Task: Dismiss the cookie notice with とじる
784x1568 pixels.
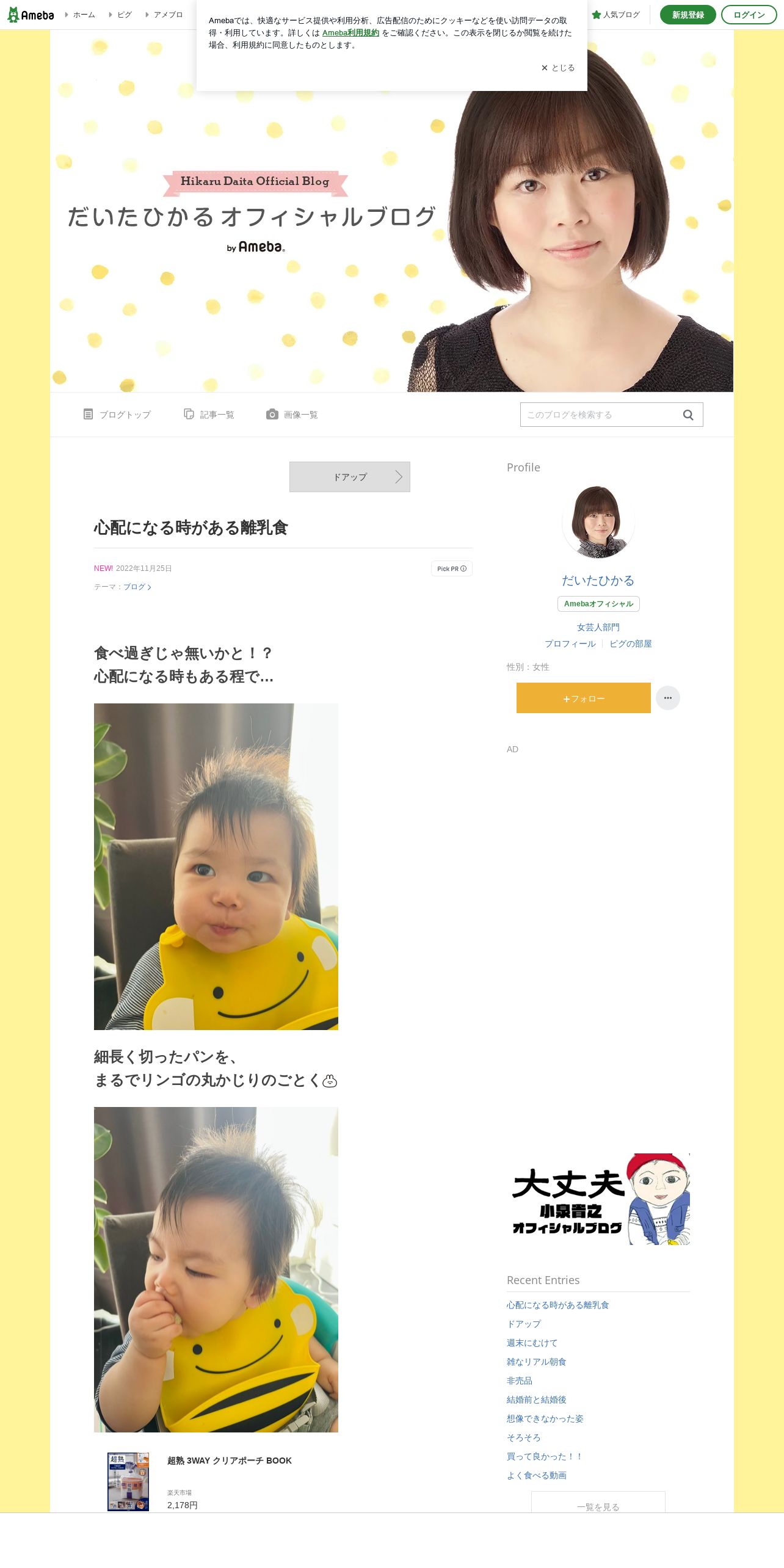Action: coord(558,68)
